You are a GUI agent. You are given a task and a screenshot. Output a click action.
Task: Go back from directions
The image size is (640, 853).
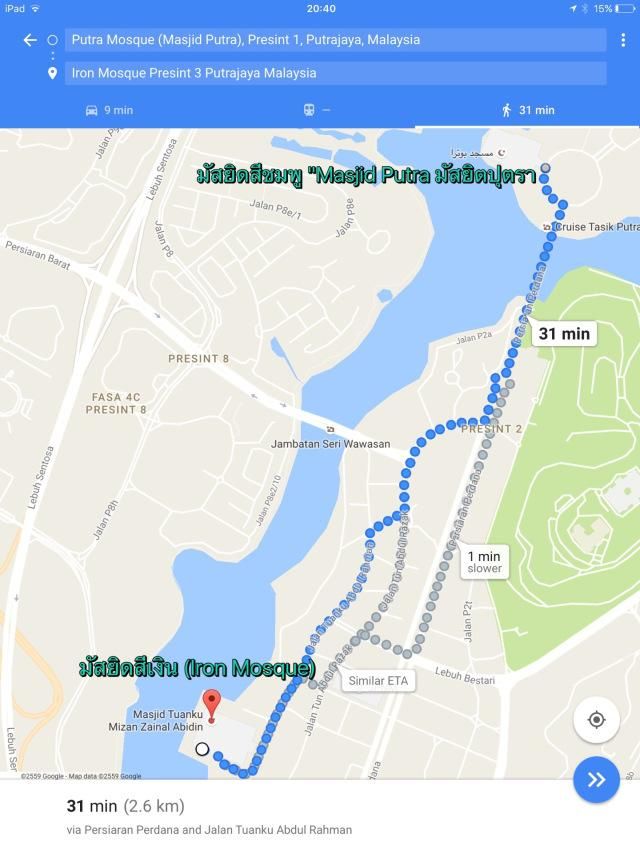click(30, 40)
